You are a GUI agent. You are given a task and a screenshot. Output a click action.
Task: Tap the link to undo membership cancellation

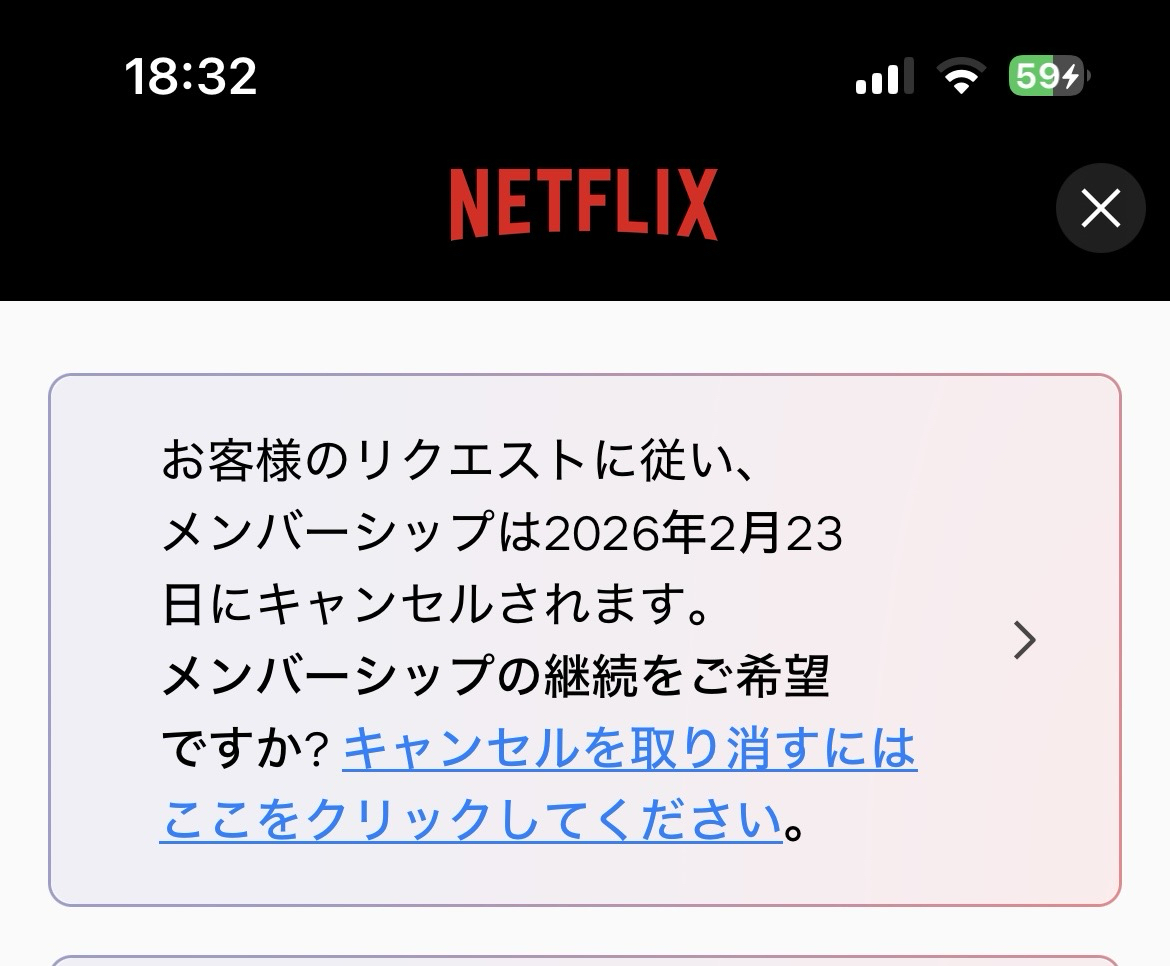pos(628,750)
